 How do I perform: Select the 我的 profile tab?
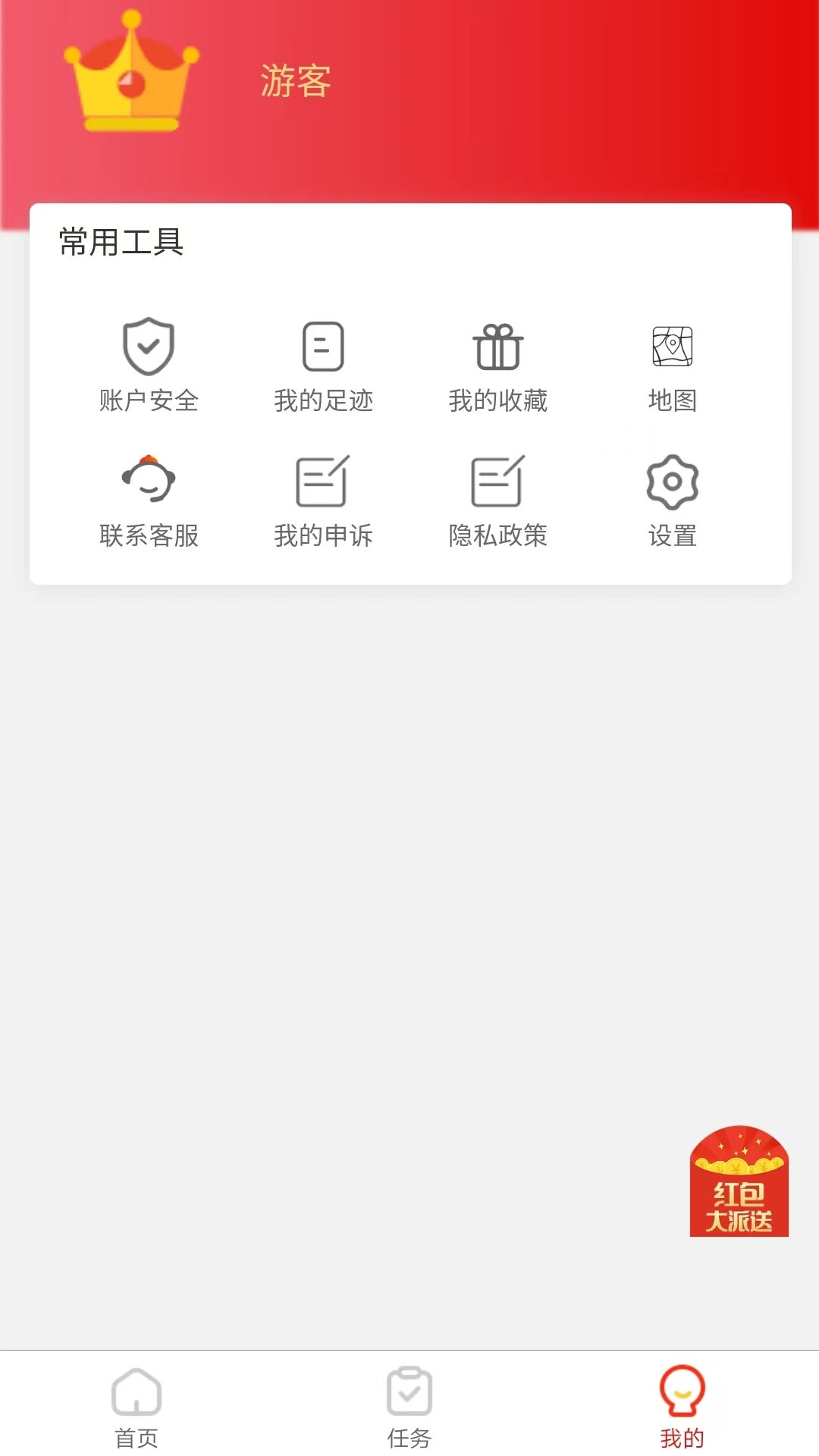[x=682, y=1406]
